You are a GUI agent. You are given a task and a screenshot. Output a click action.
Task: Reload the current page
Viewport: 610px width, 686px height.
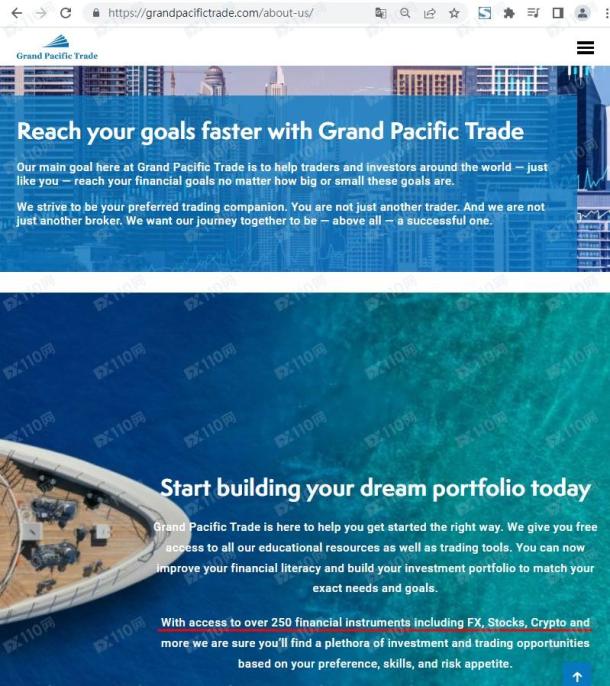66,13
